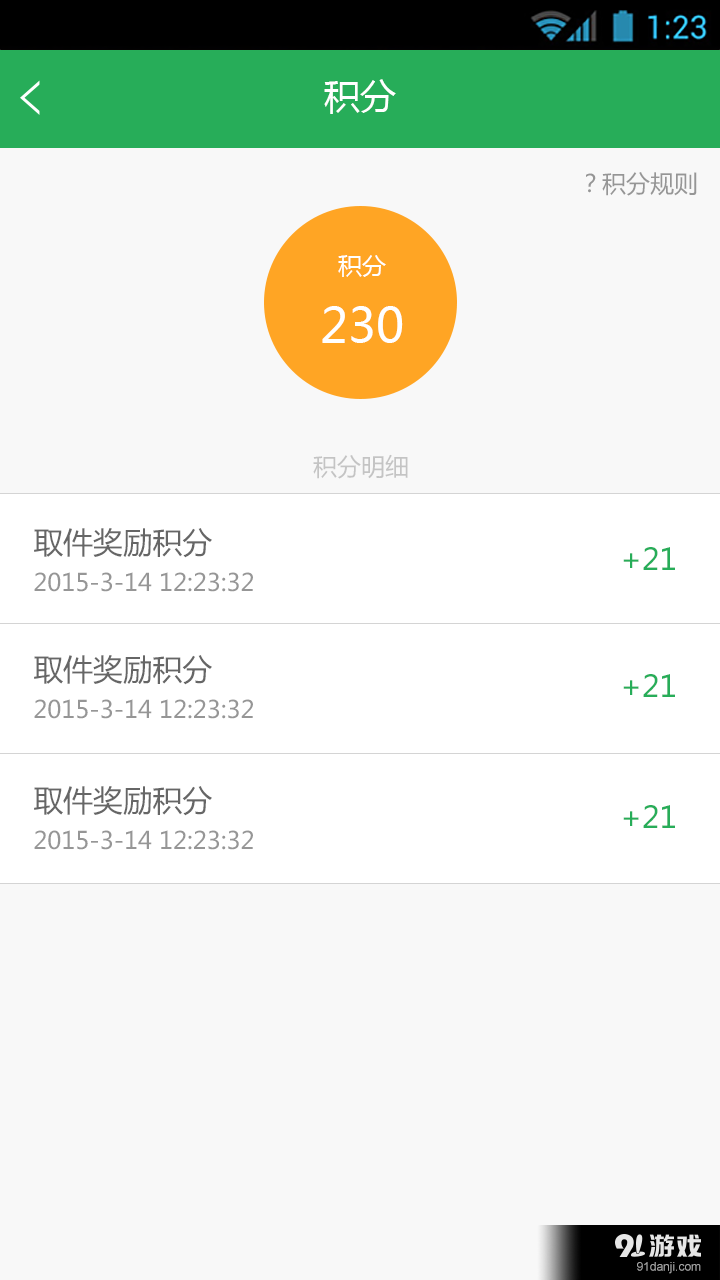Click the +21 value on the first record
Viewport: 720px width, 1280px height.
(648, 559)
